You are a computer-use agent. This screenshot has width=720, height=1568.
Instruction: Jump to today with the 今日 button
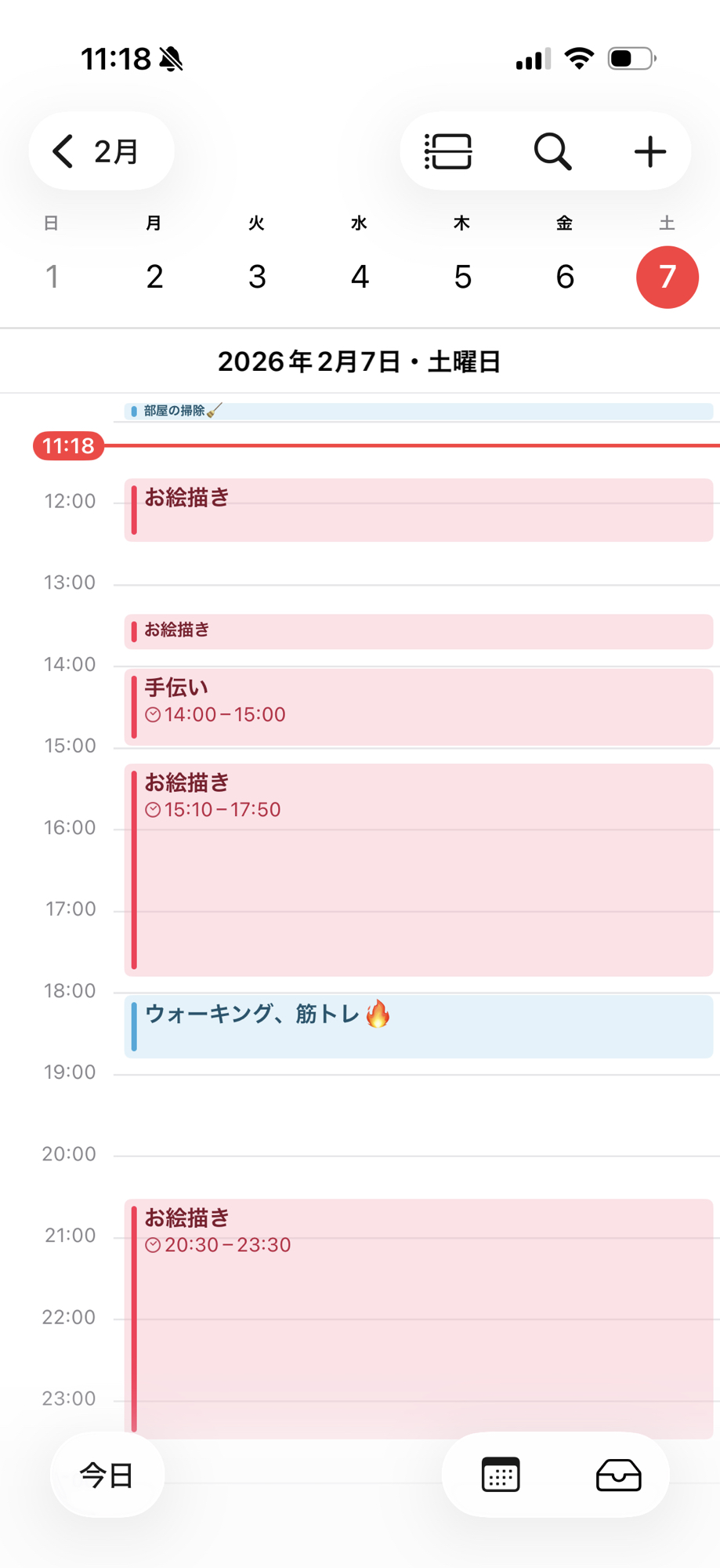coord(107,1475)
